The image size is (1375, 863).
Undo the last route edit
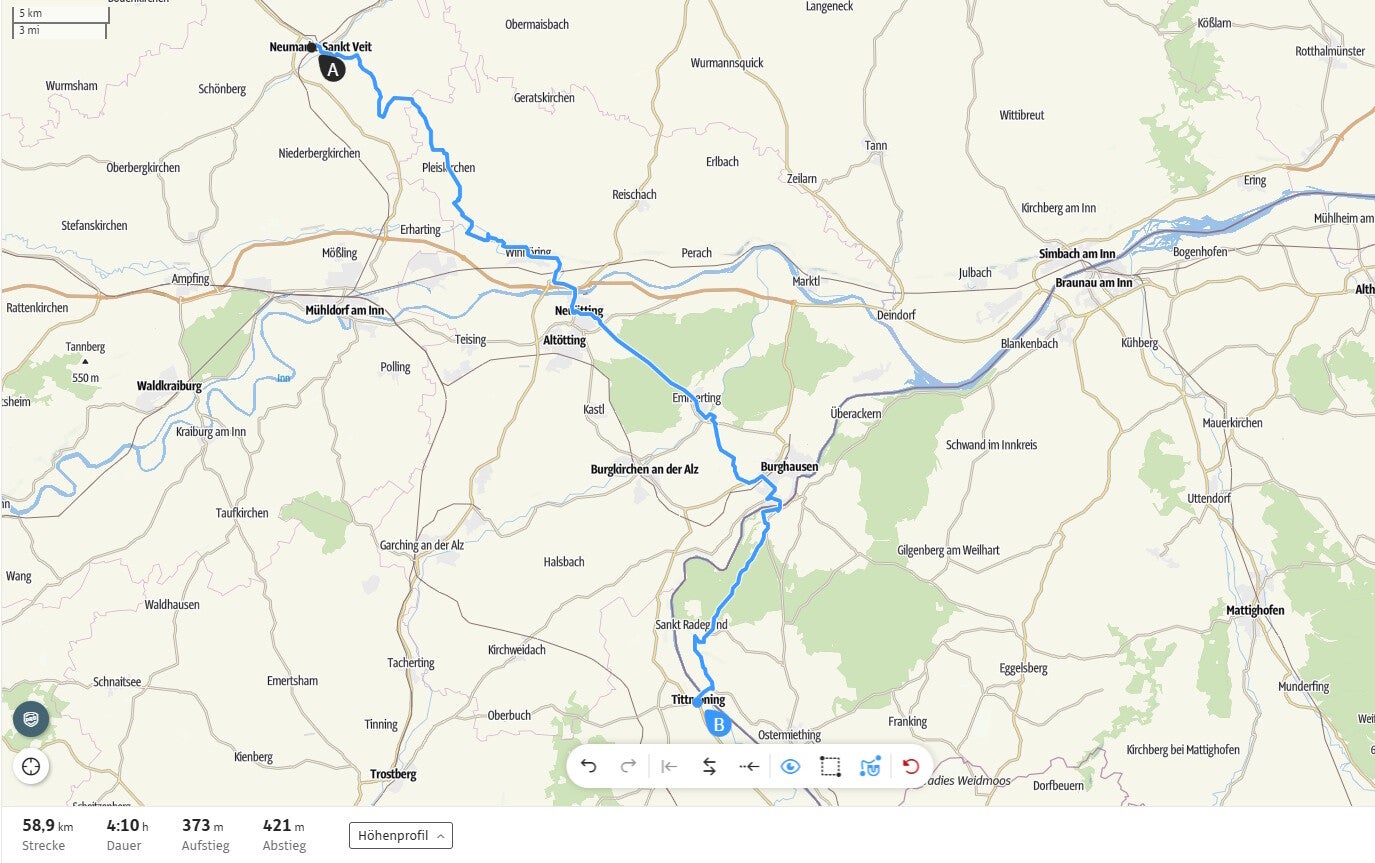tap(589, 767)
